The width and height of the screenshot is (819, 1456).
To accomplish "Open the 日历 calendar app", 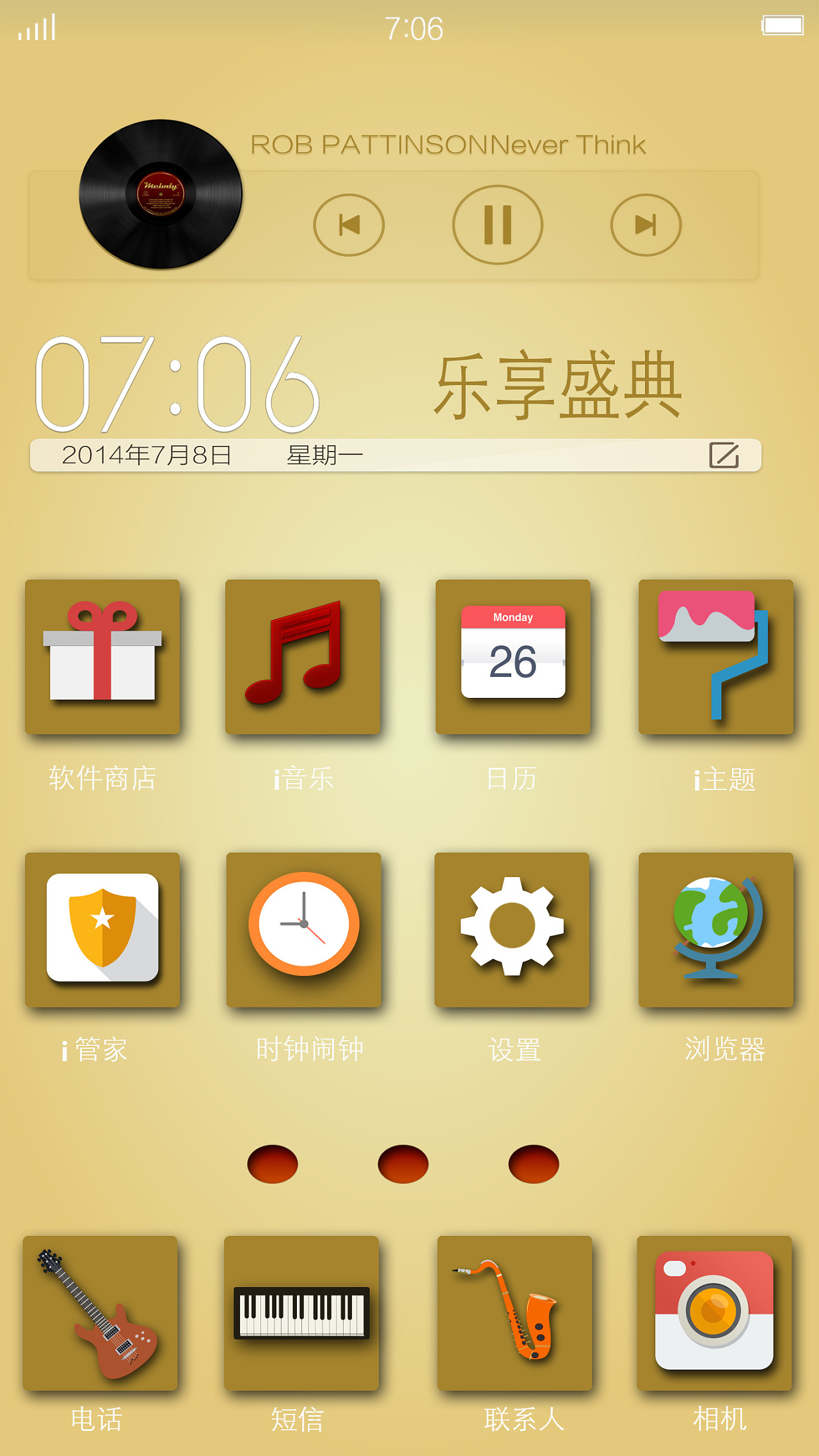I will pyautogui.click(x=513, y=657).
